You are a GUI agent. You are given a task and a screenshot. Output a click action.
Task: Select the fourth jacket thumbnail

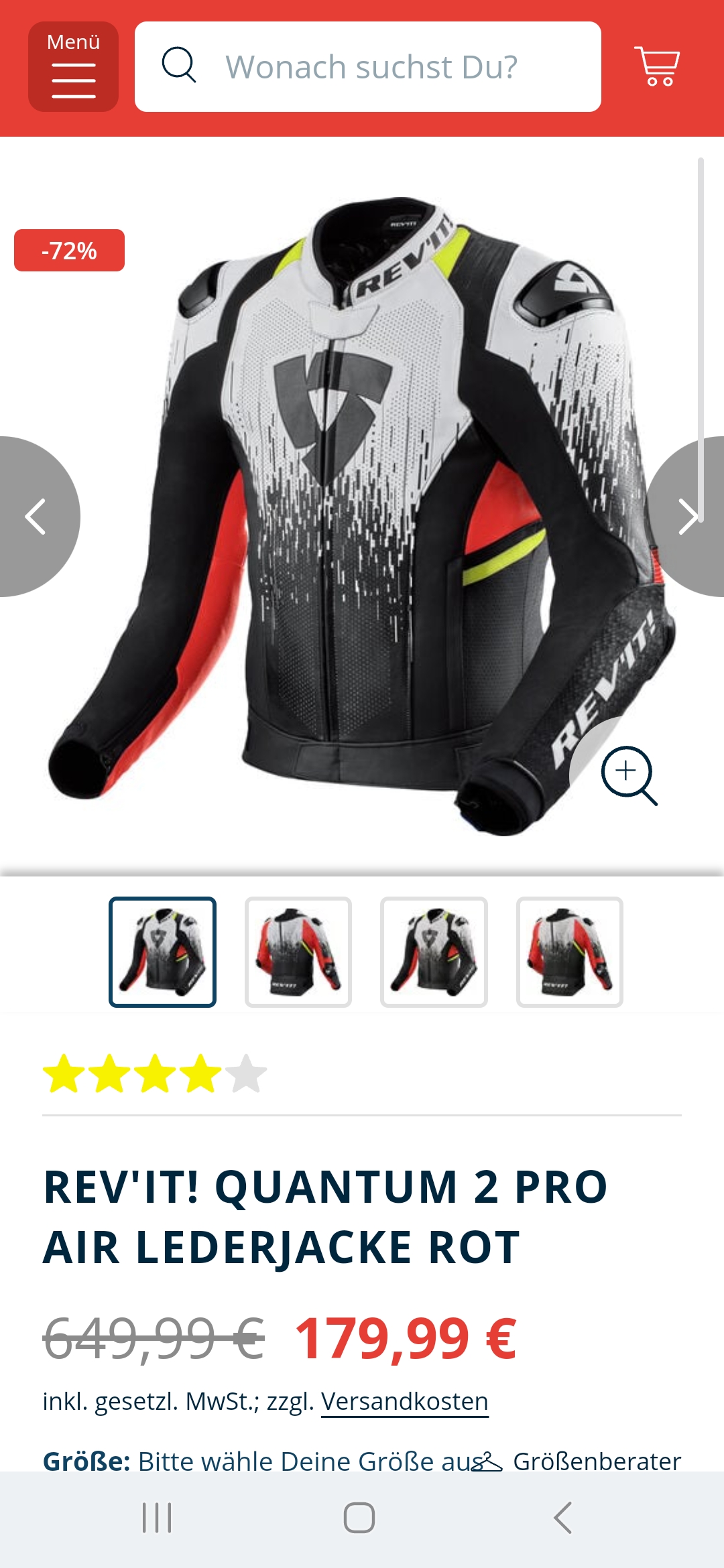coord(570,952)
